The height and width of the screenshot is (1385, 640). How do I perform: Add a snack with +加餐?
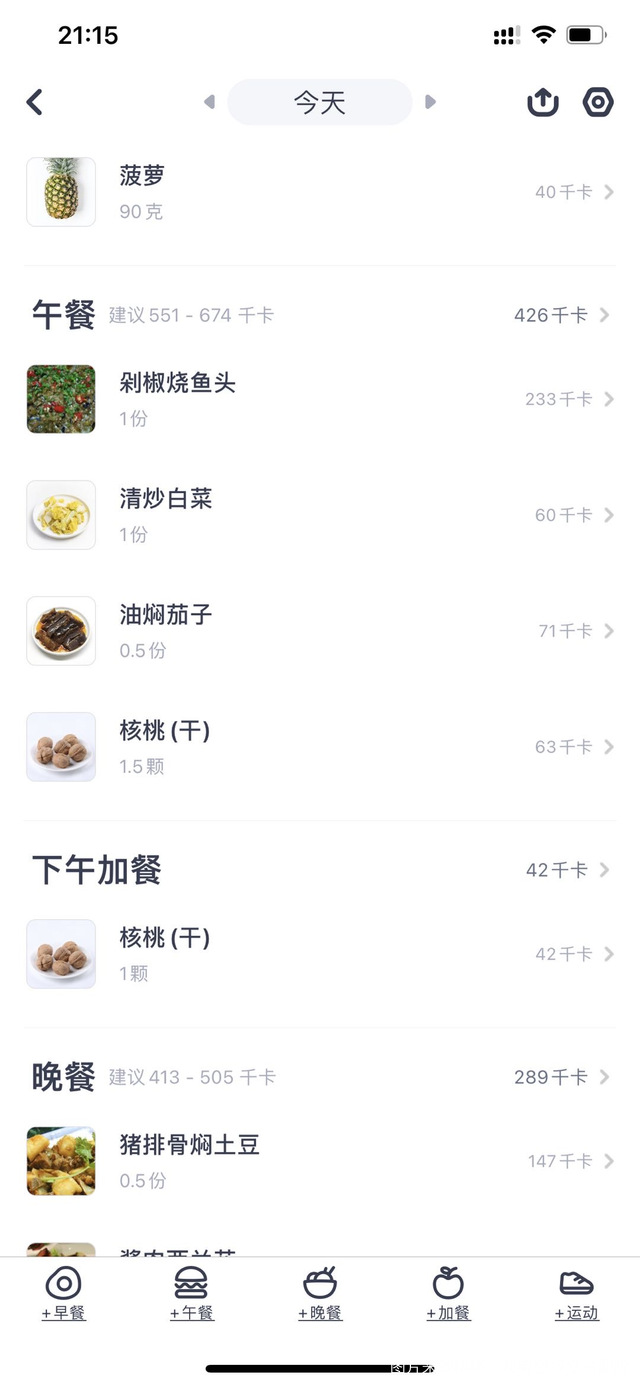[448, 1294]
